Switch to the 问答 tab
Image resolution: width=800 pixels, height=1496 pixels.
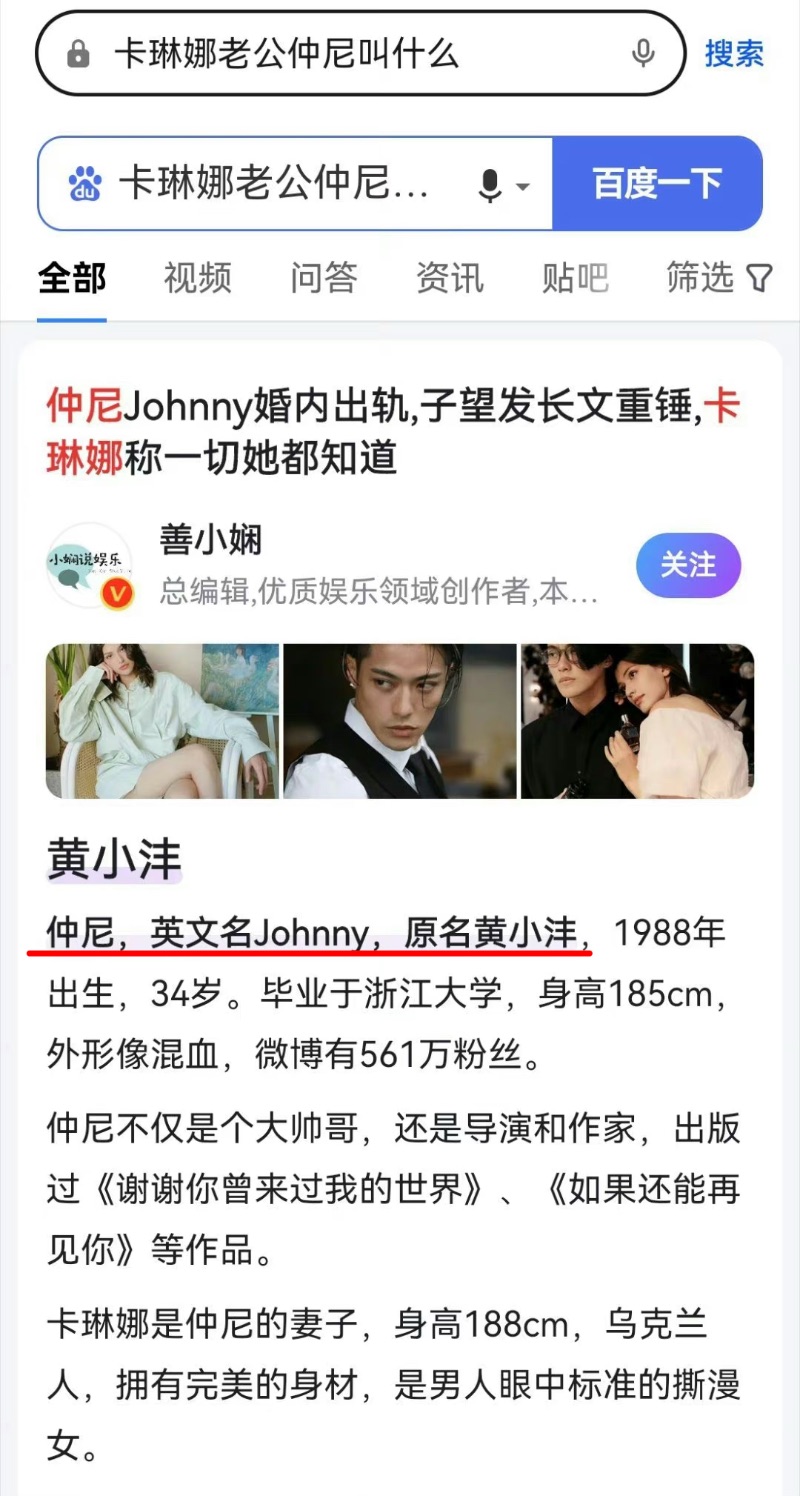pyautogui.click(x=324, y=278)
